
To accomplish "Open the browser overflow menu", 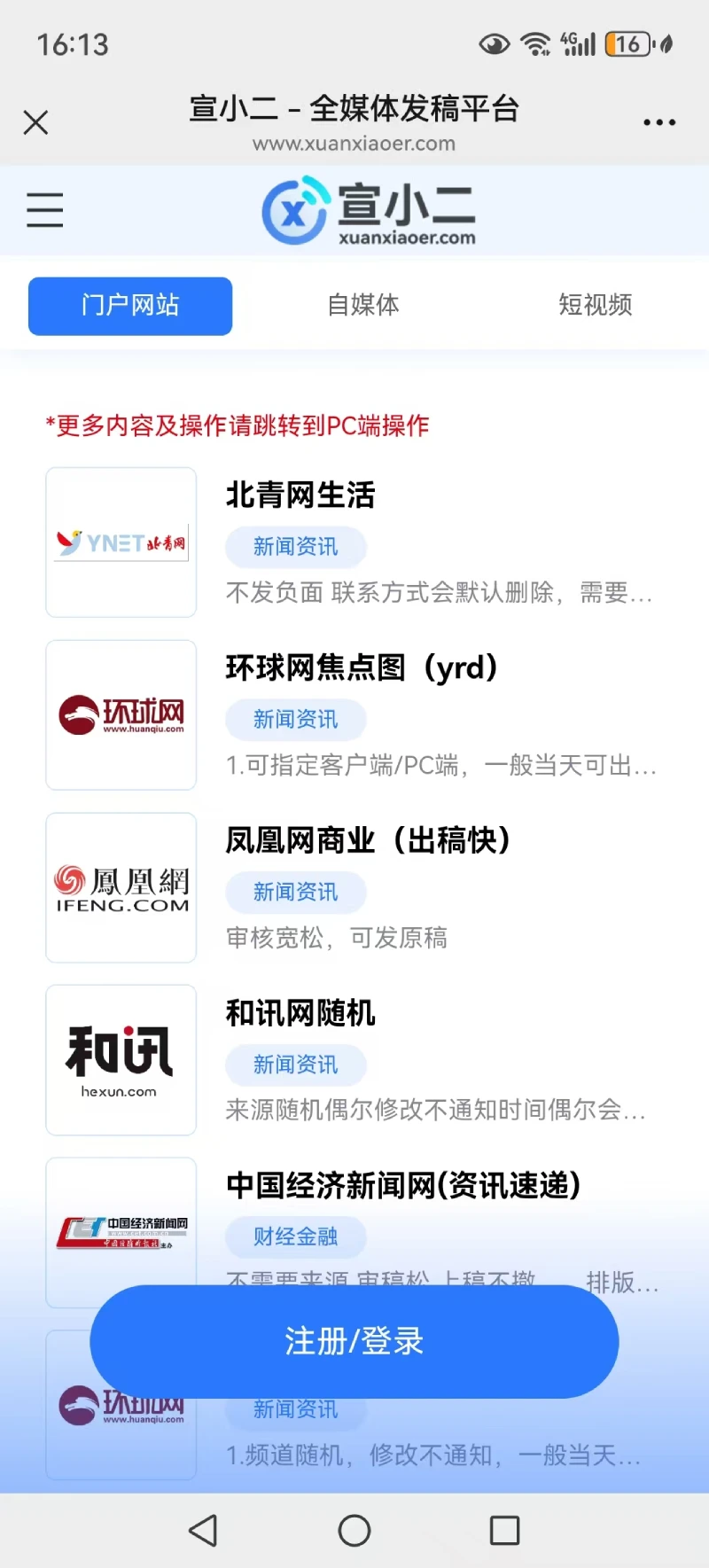I will click(x=659, y=122).
